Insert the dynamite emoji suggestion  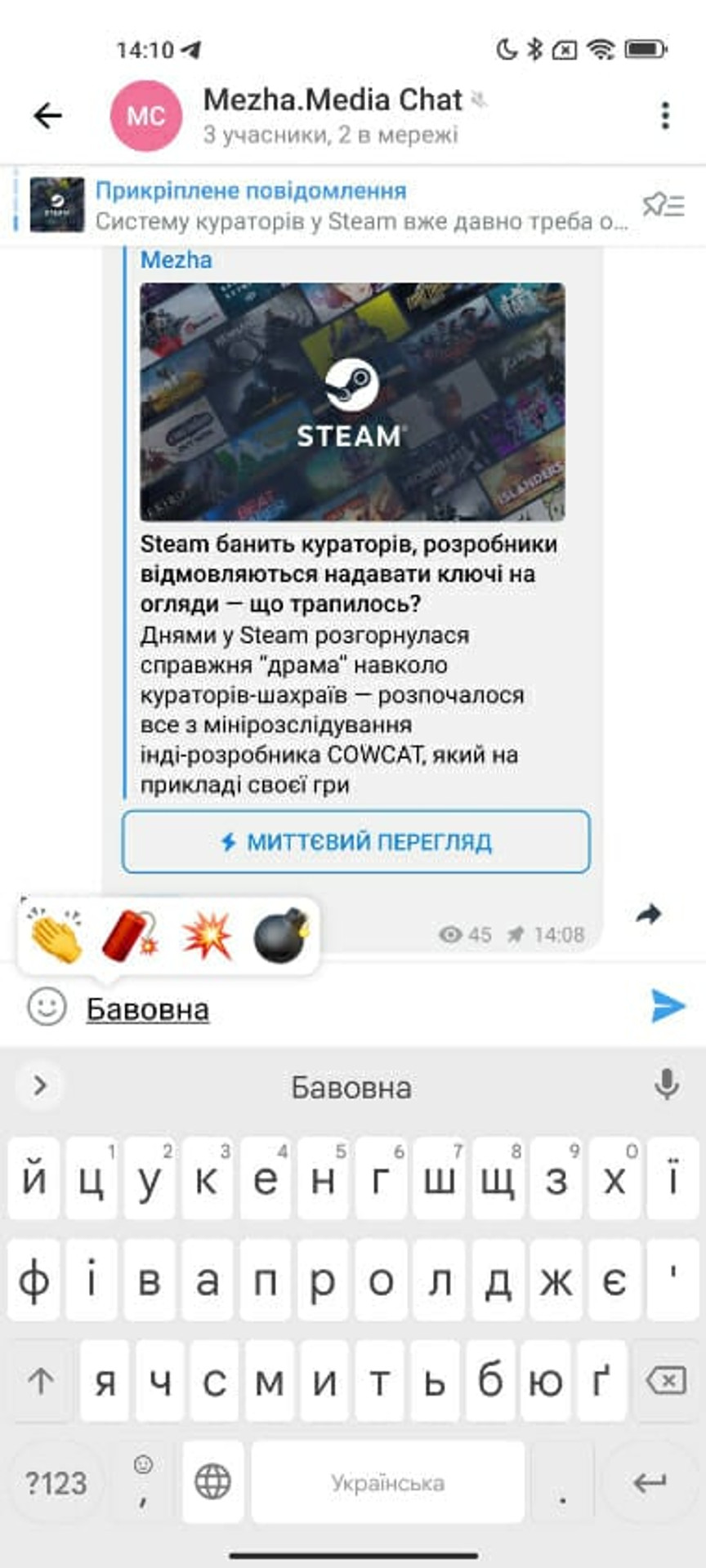pos(131,936)
